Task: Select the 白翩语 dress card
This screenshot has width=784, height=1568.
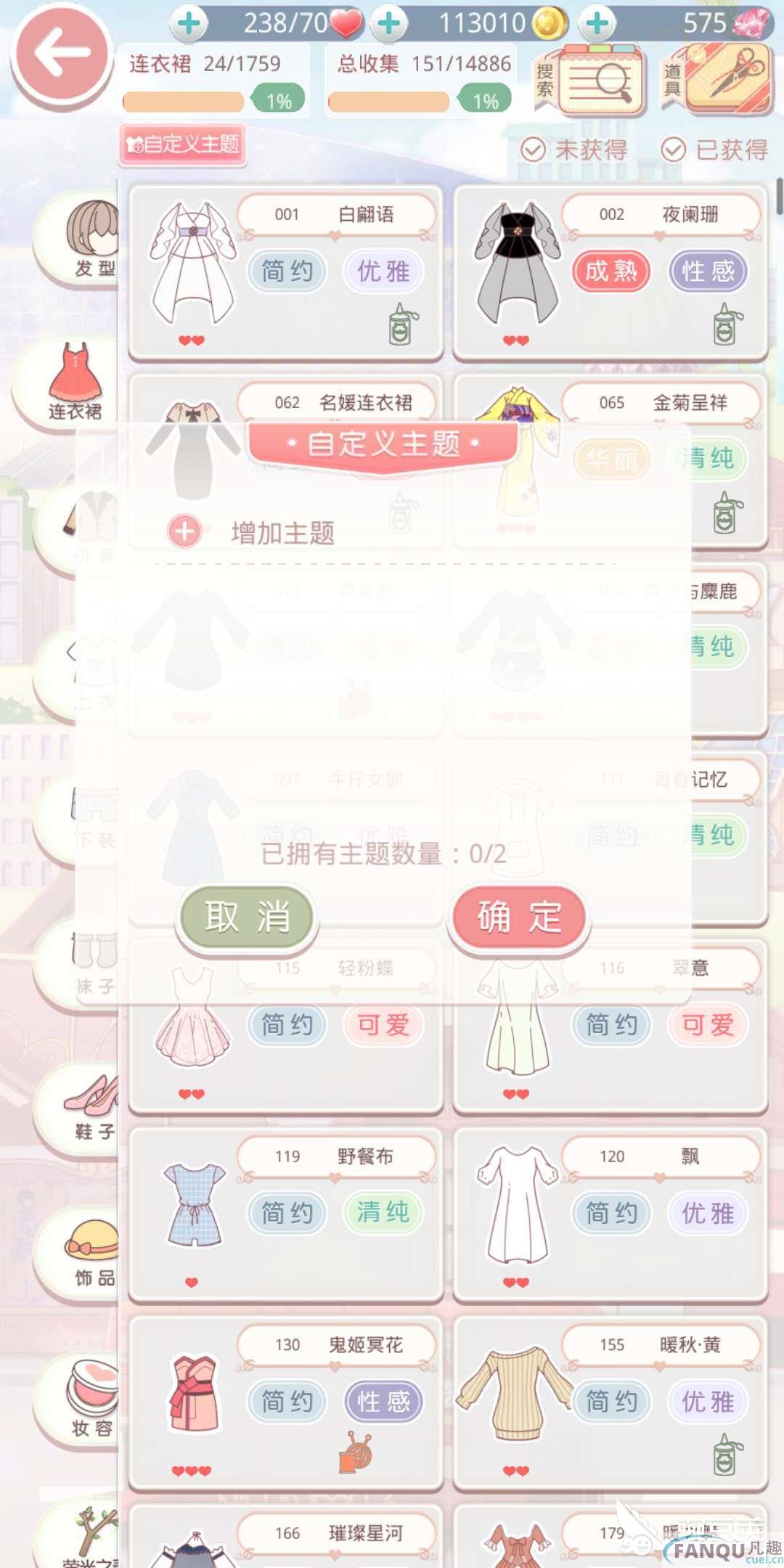Action: tap(285, 272)
